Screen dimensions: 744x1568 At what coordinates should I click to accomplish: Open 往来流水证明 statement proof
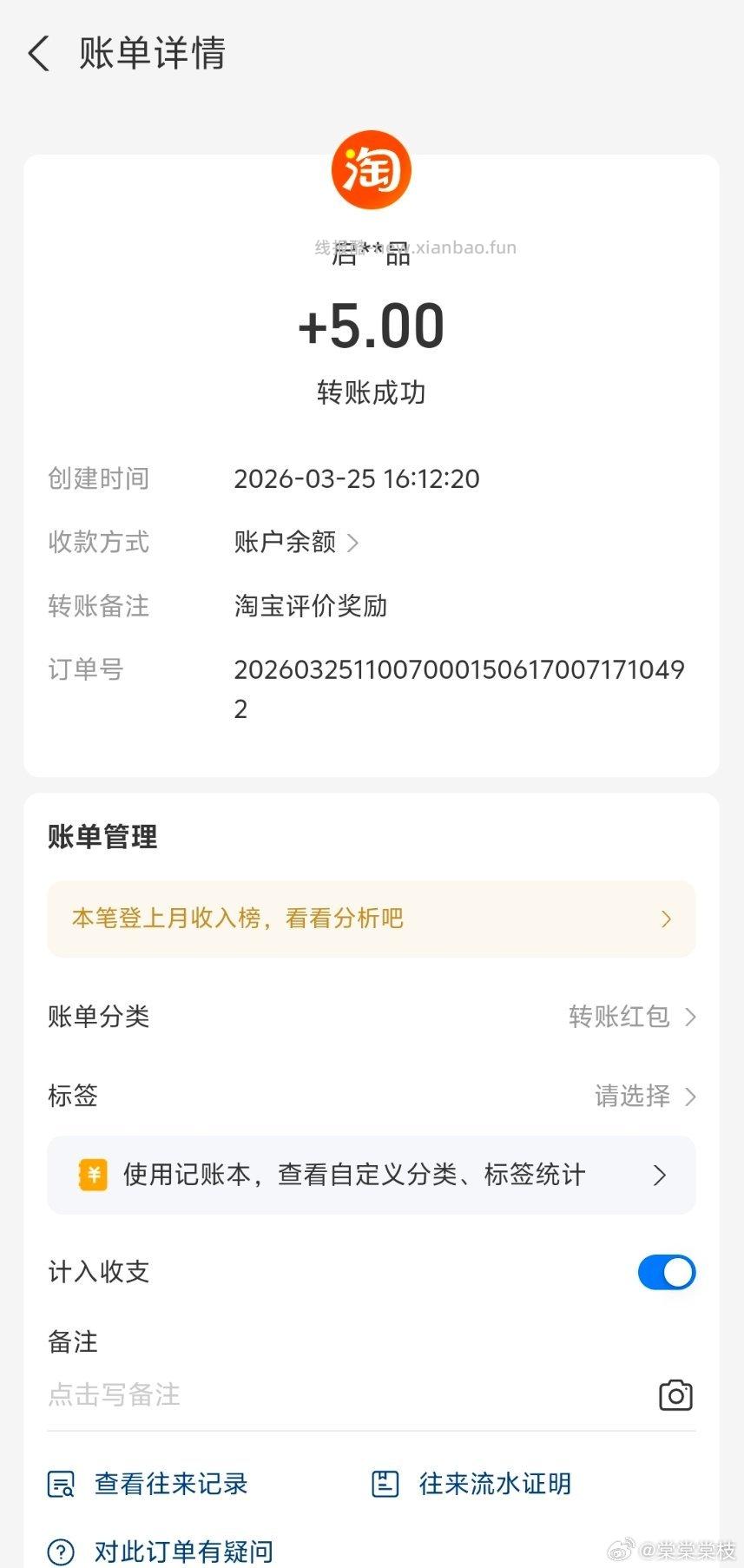(493, 1485)
